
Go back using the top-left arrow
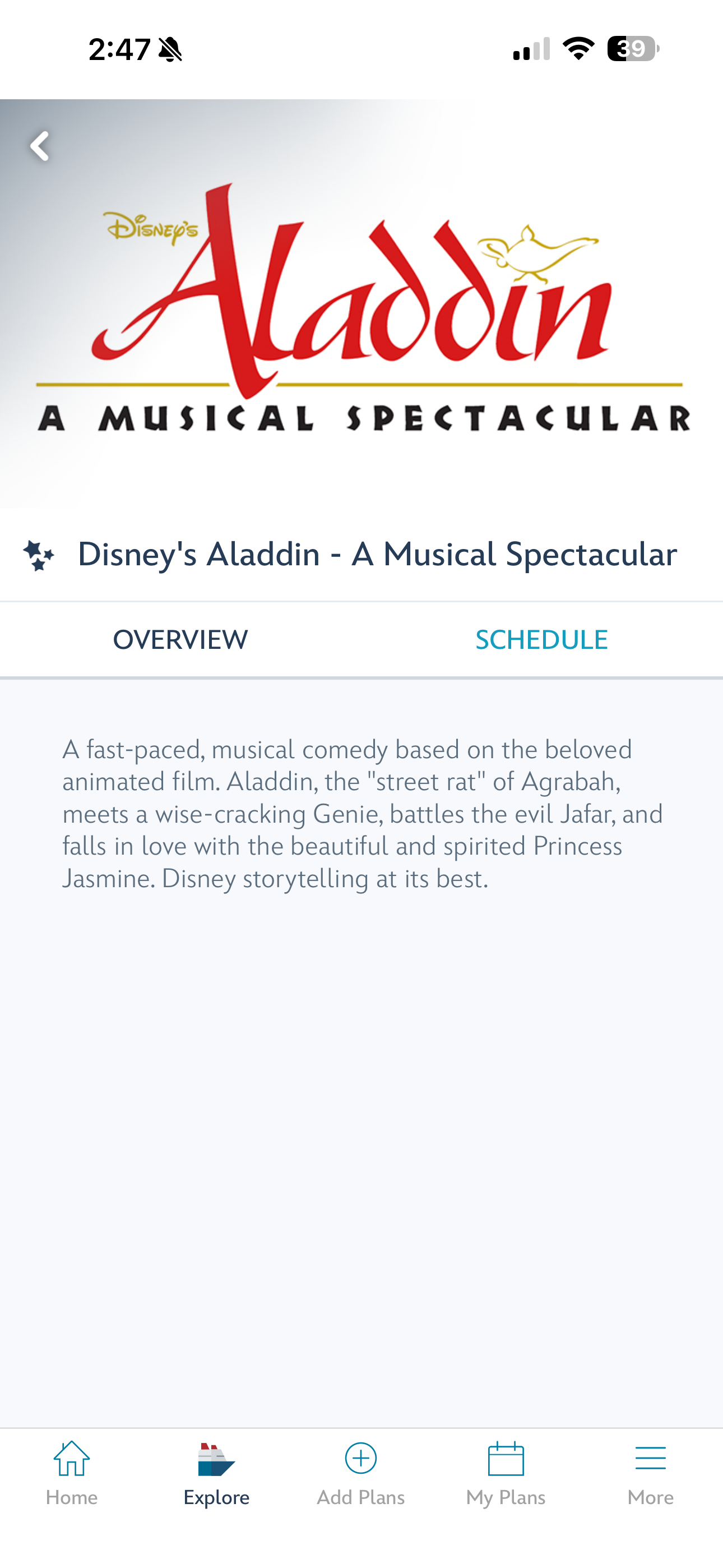[40, 146]
